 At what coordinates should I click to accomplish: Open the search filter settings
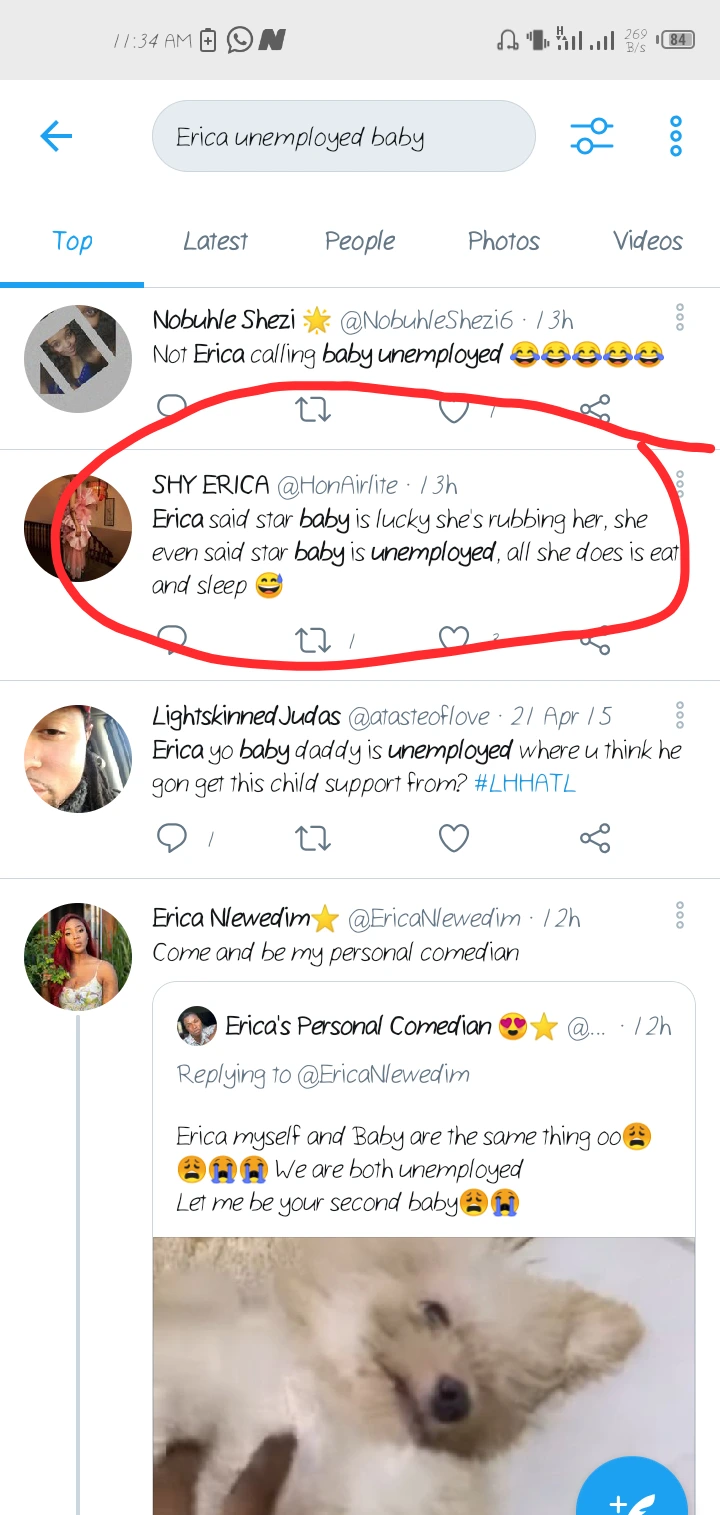(592, 136)
